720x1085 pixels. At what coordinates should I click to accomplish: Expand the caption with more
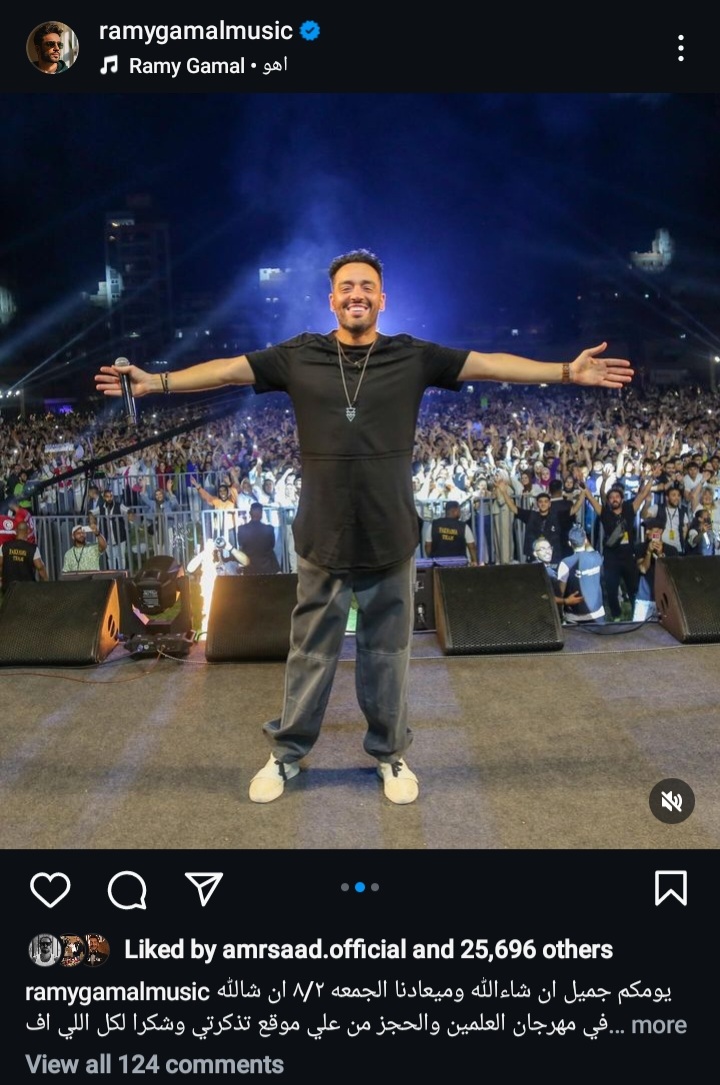coord(658,1025)
